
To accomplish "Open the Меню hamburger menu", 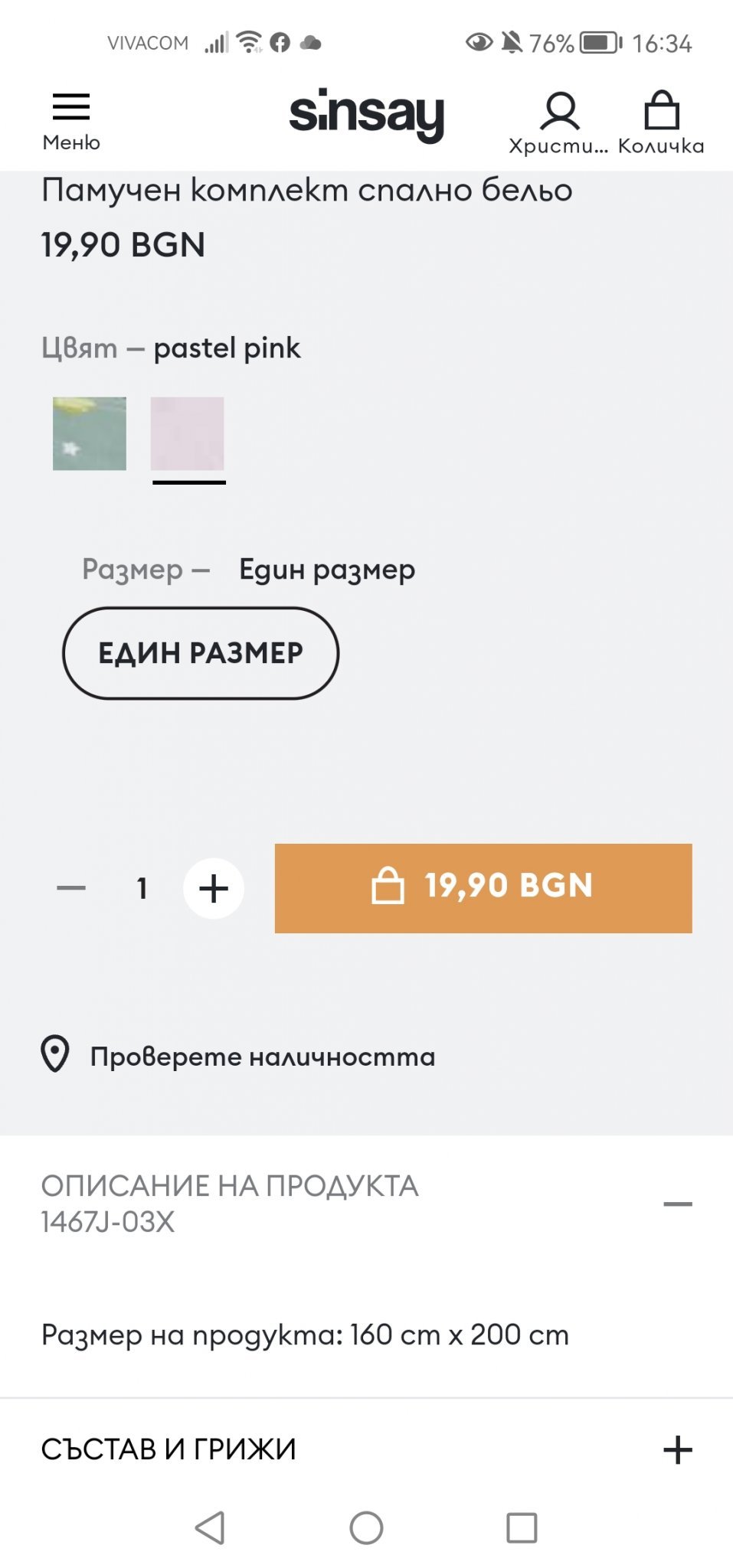I will [x=71, y=120].
